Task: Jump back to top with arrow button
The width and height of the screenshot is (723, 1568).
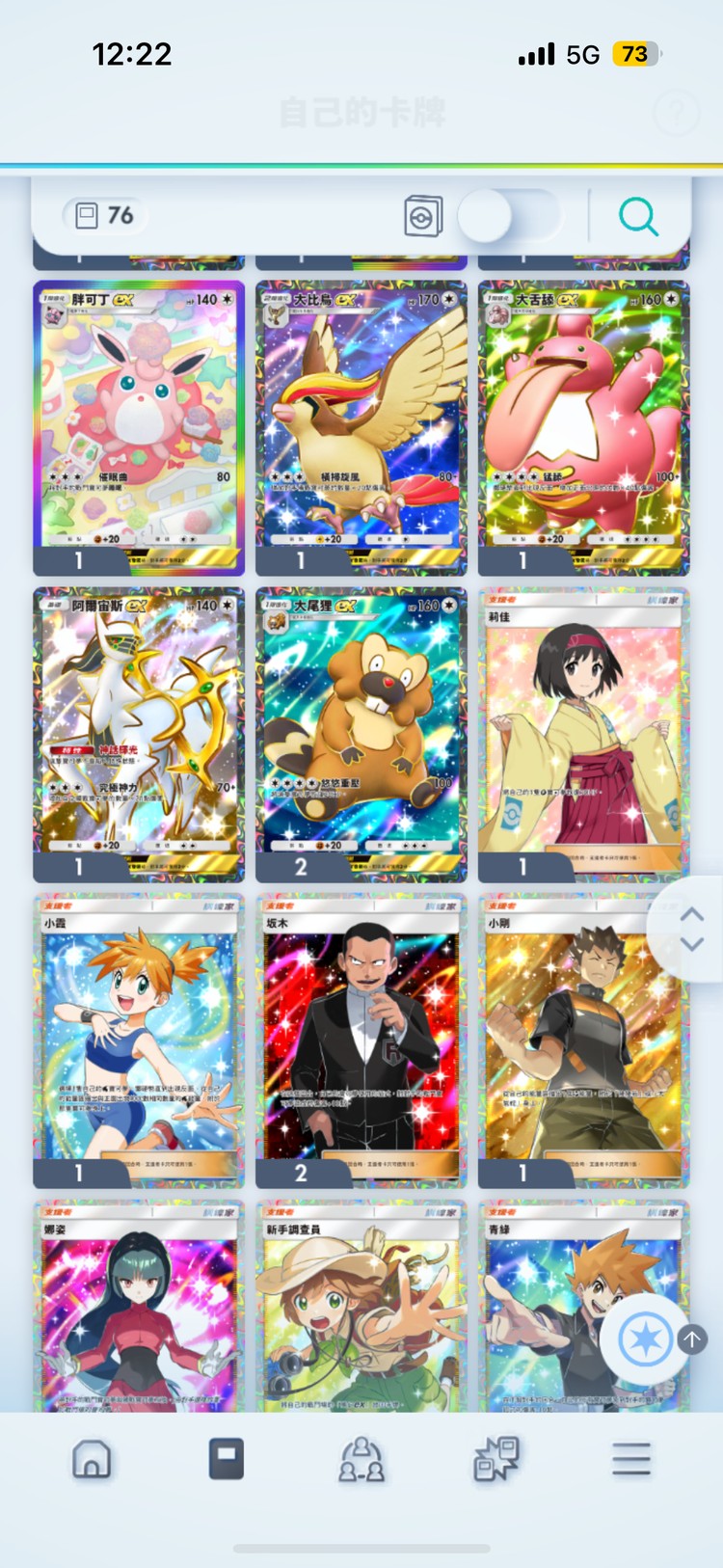Action: tap(692, 1338)
